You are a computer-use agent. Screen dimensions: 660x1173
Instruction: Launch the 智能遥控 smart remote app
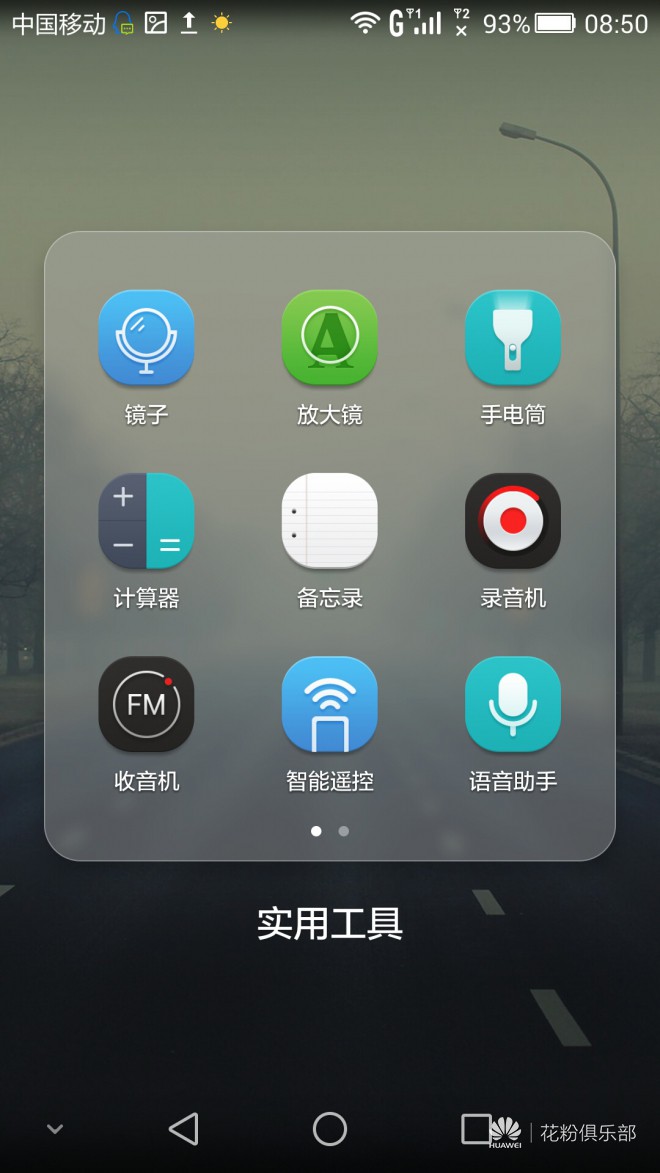coord(329,704)
